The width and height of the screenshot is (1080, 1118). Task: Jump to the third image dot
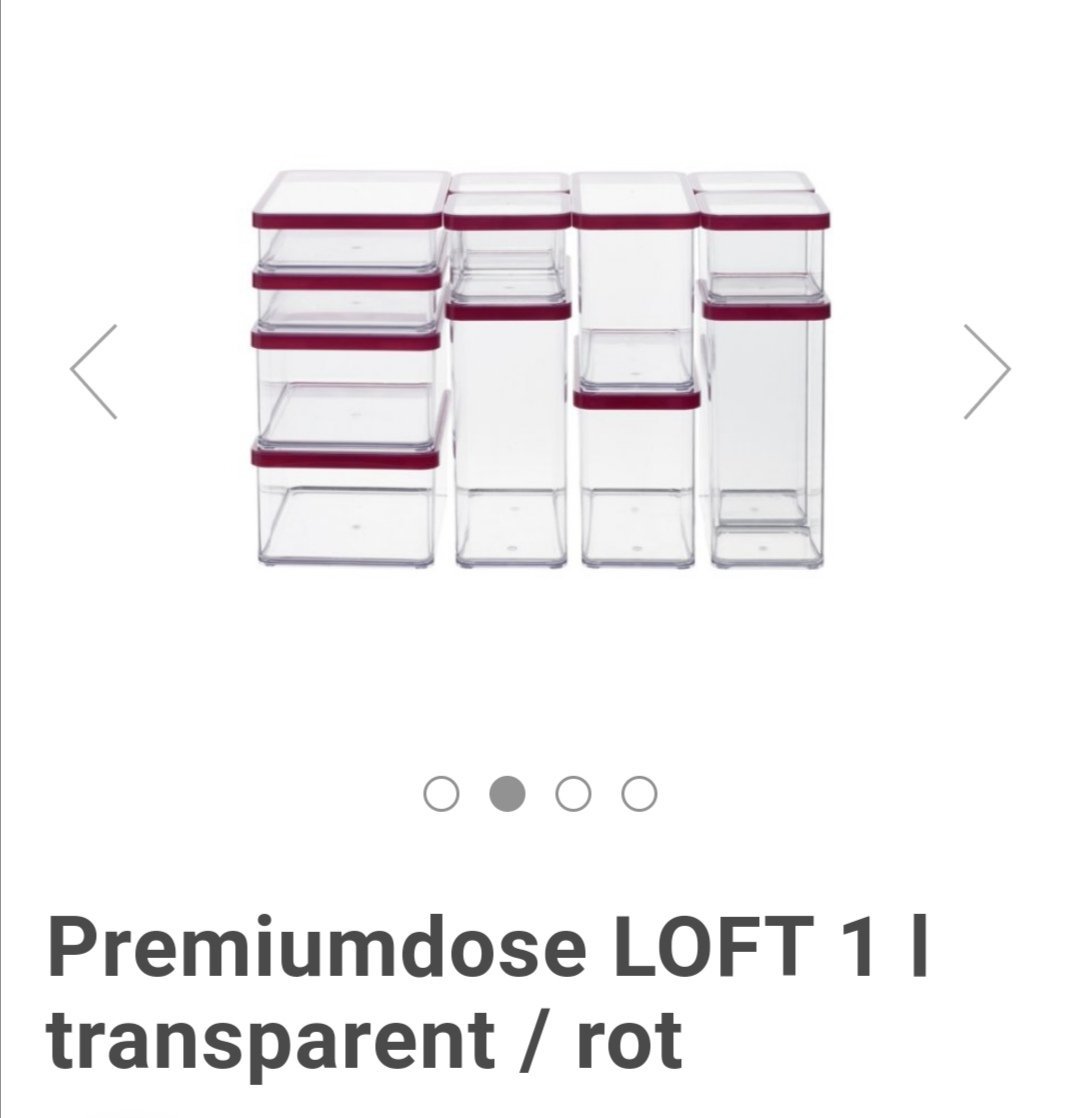(x=573, y=794)
